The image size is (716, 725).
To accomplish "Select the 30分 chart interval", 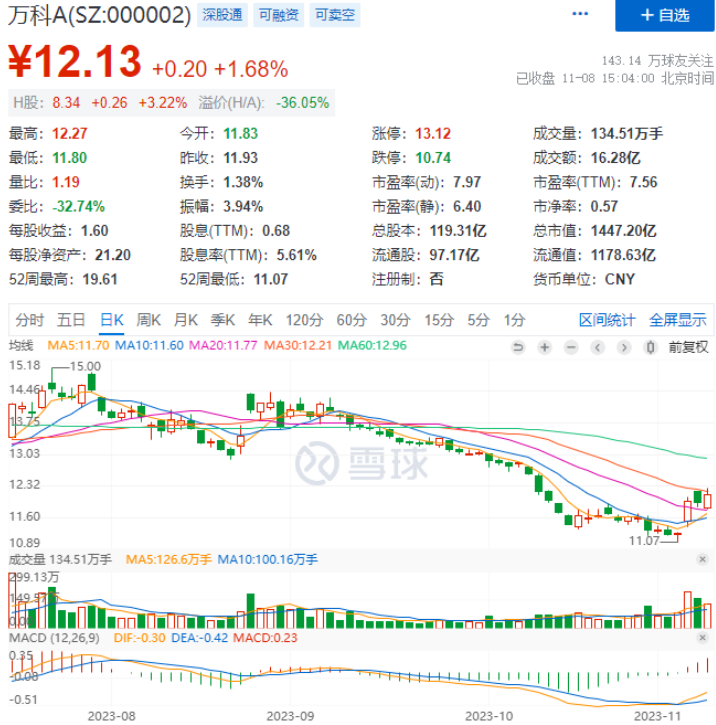I will 396,320.
